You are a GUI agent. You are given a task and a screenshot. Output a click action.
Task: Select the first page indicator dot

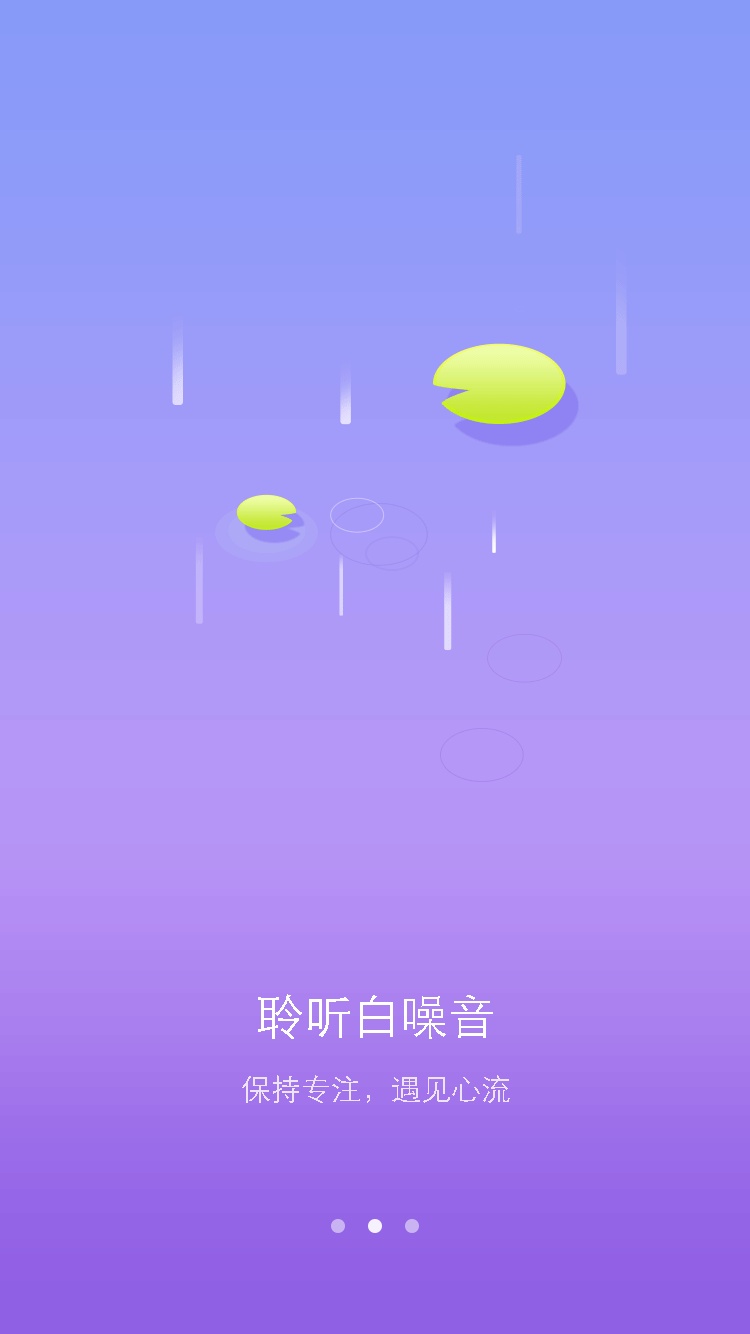338,1226
